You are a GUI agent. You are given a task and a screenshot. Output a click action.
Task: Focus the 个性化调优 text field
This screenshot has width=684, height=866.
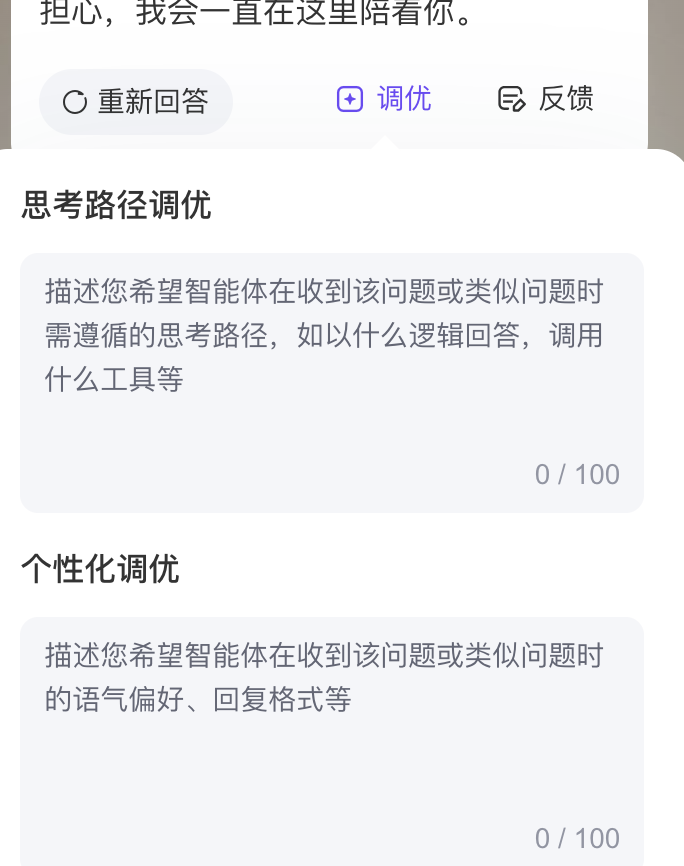331,739
